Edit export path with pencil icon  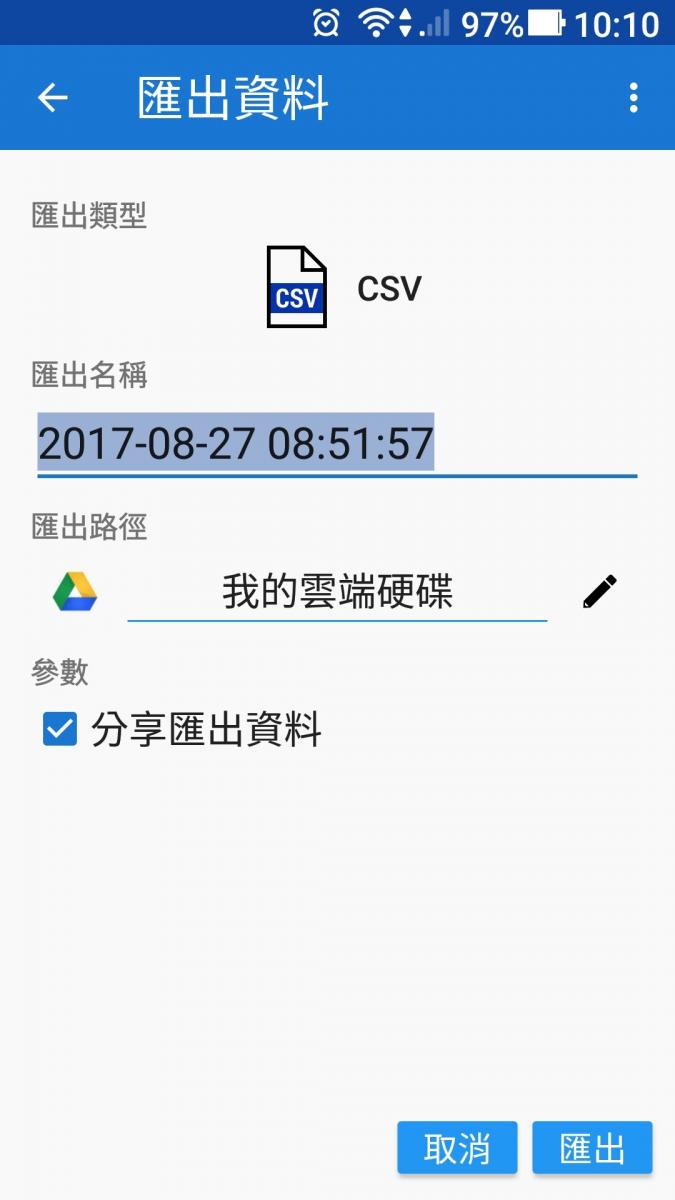click(600, 592)
